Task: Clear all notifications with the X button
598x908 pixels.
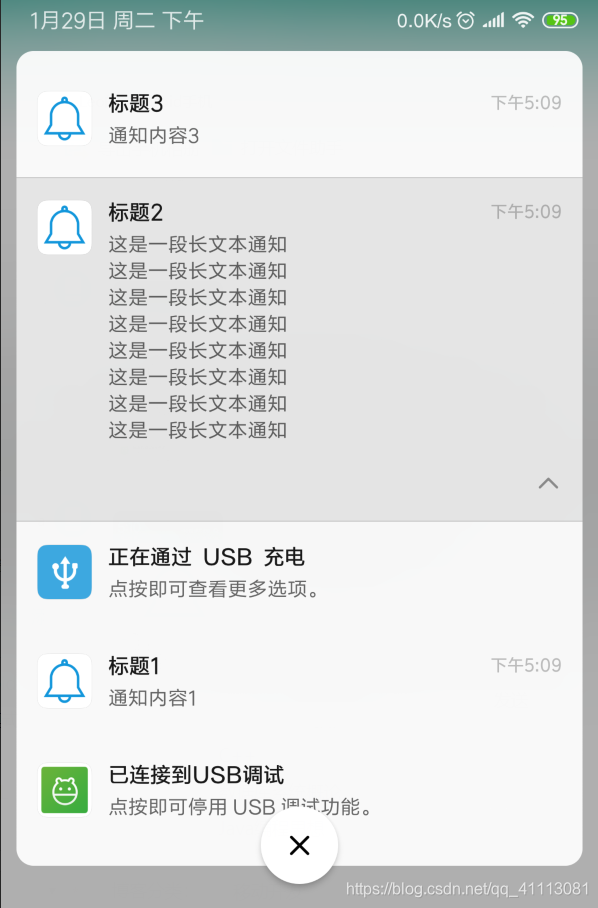Action: (x=299, y=845)
